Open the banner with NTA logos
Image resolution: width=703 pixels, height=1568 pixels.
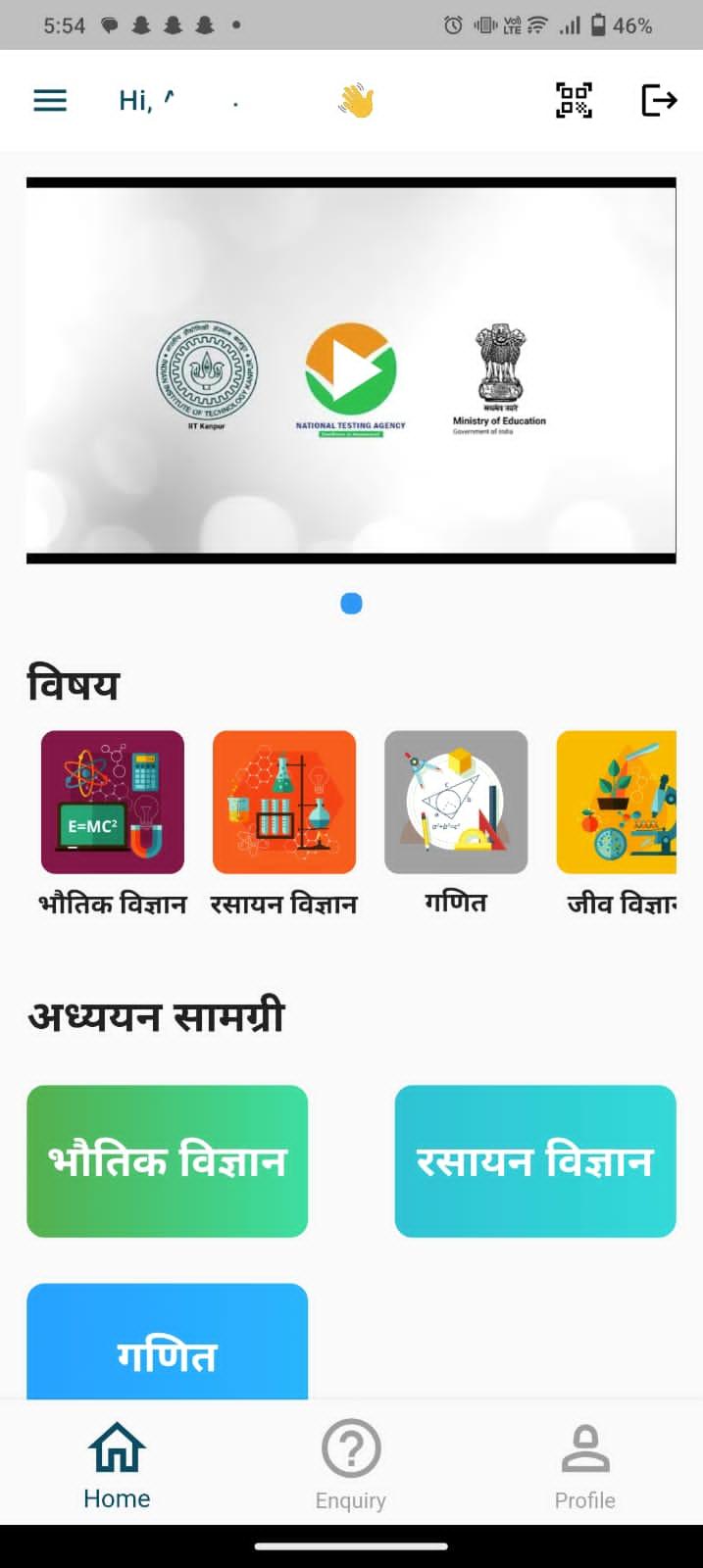(x=351, y=370)
